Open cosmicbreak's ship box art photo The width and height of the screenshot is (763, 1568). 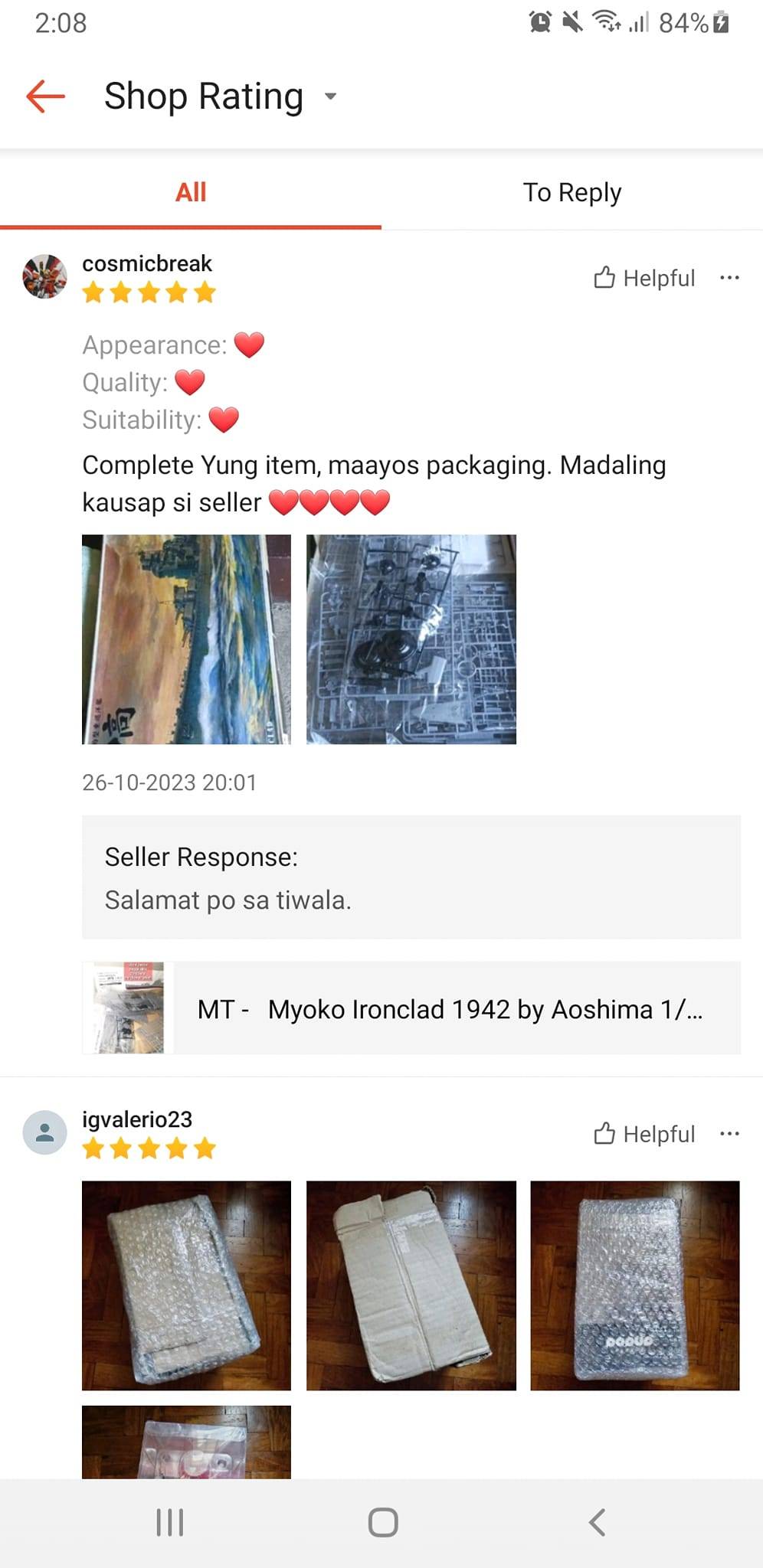(186, 639)
